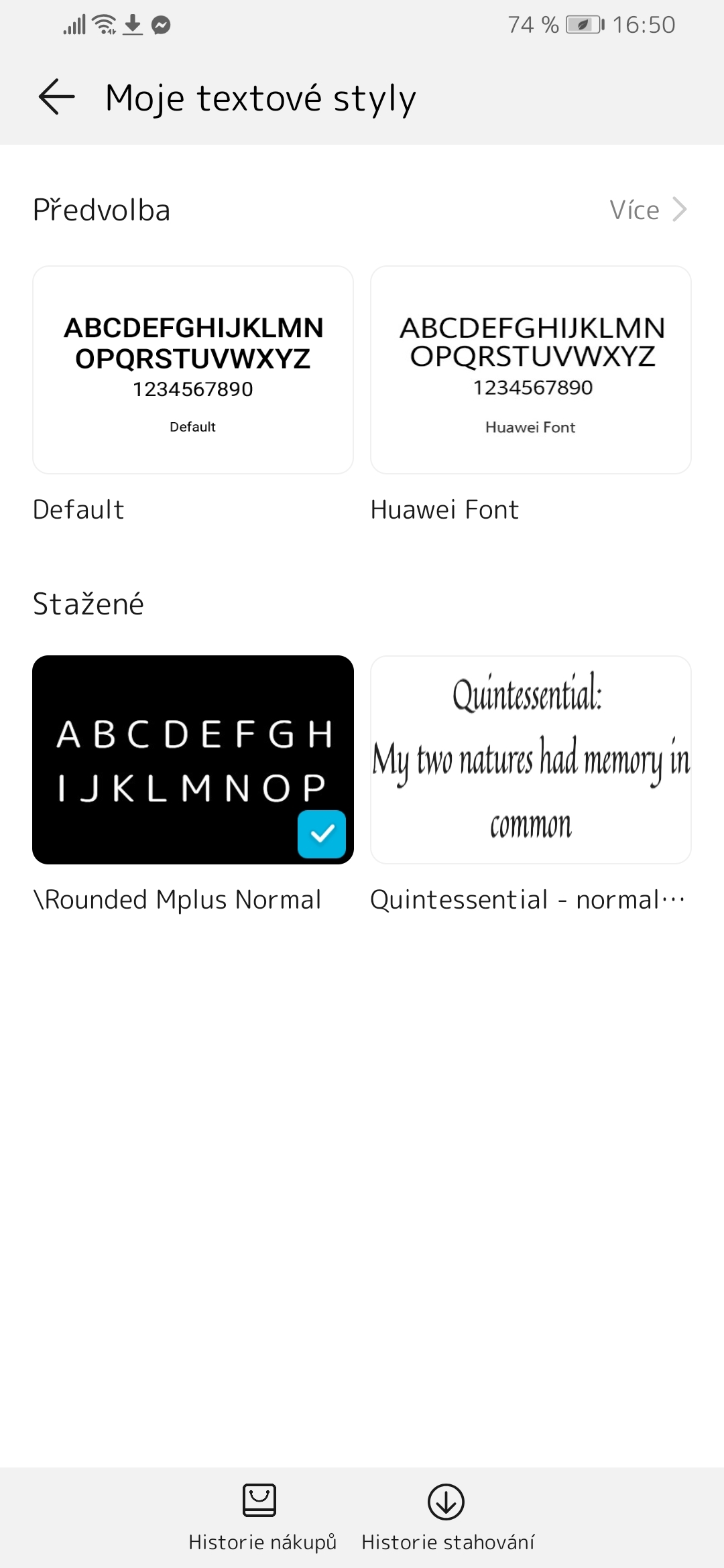The height and width of the screenshot is (1568, 724).
Task: Open Více preset fonts list
Action: (x=648, y=210)
